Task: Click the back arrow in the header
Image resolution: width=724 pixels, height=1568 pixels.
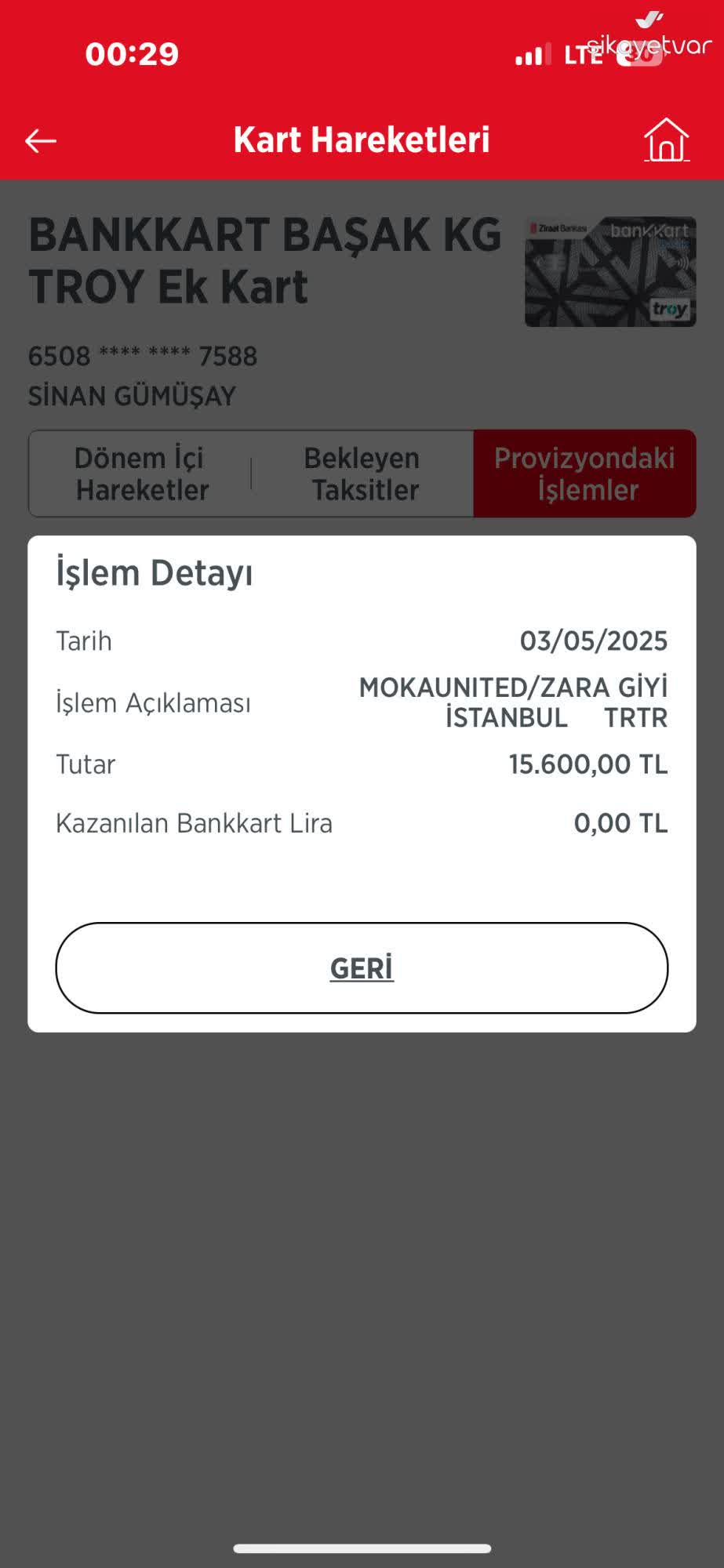Action: pyautogui.click(x=40, y=141)
